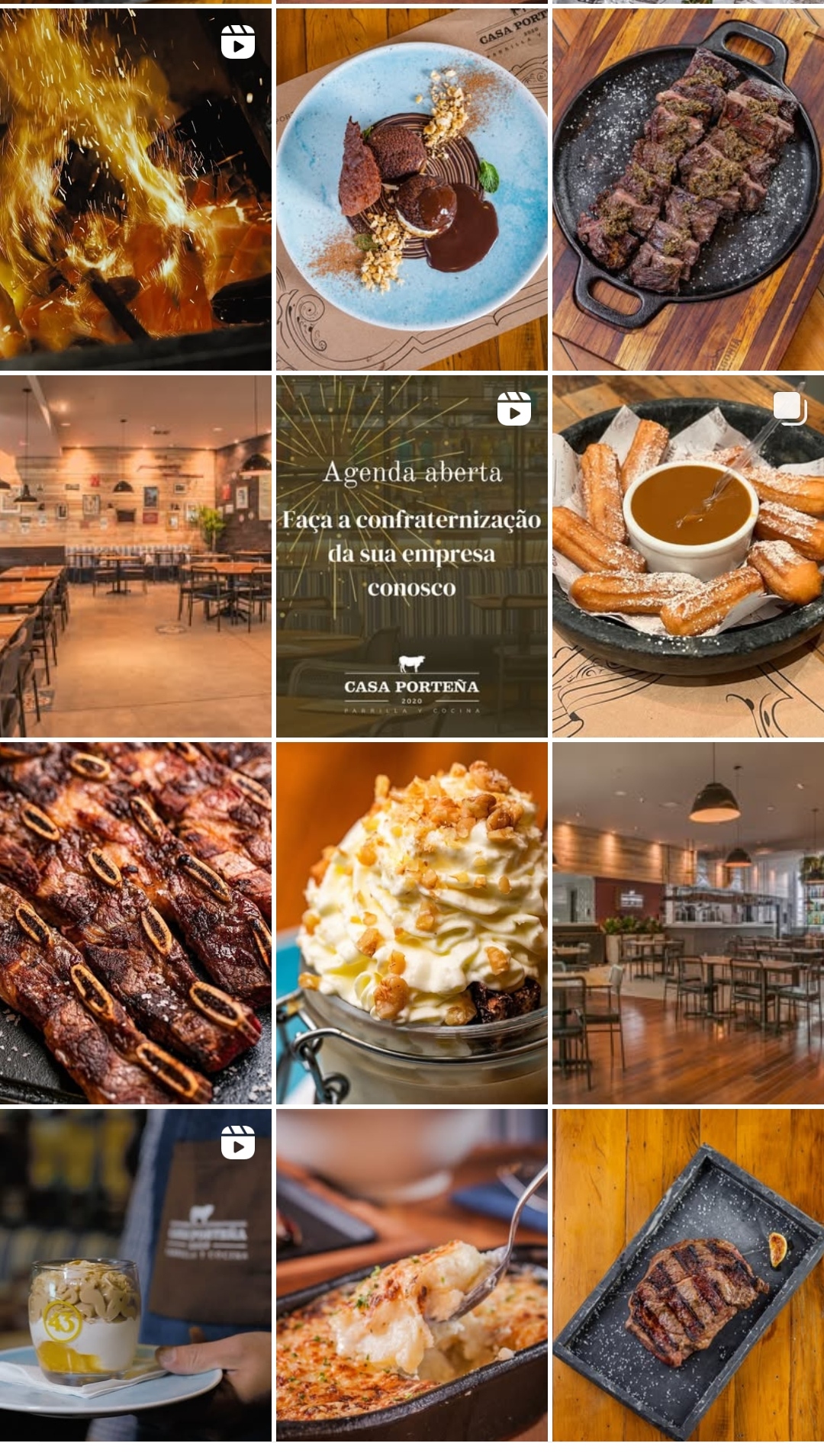View the empty dining room with framed pictures post
The image size is (824, 1456).
135,556
